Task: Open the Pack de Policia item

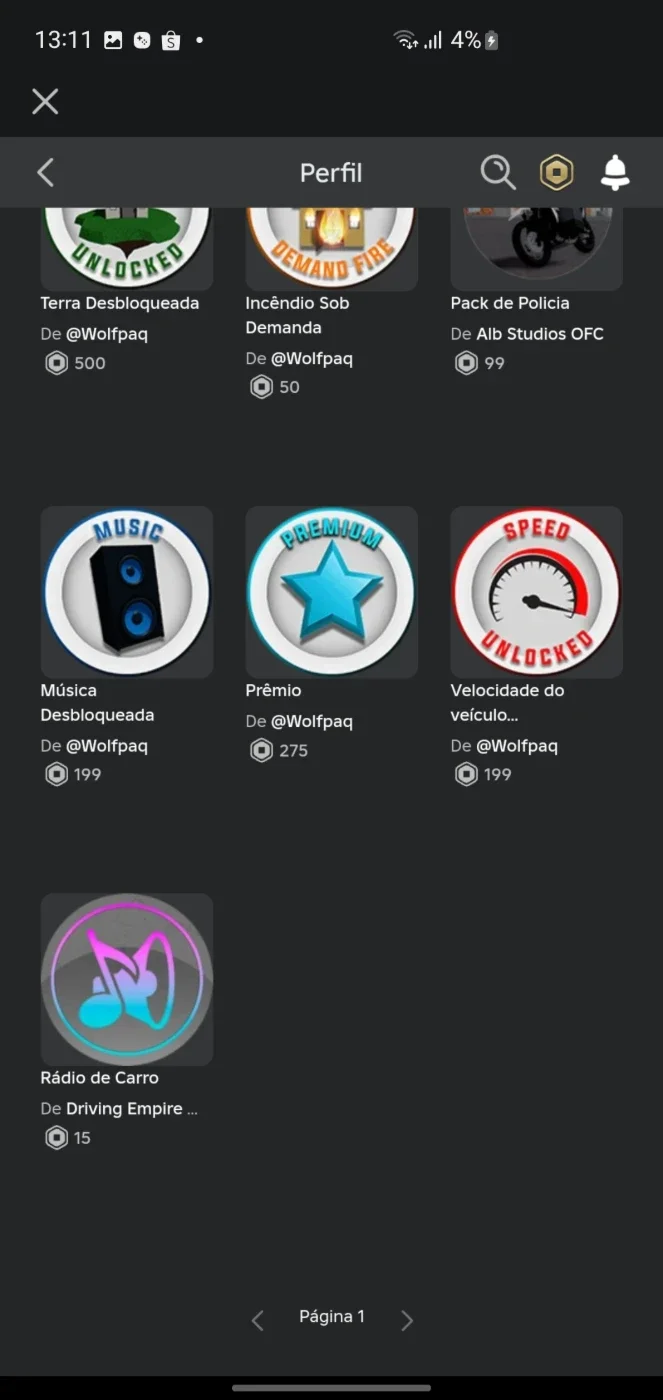Action: click(x=536, y=250)
